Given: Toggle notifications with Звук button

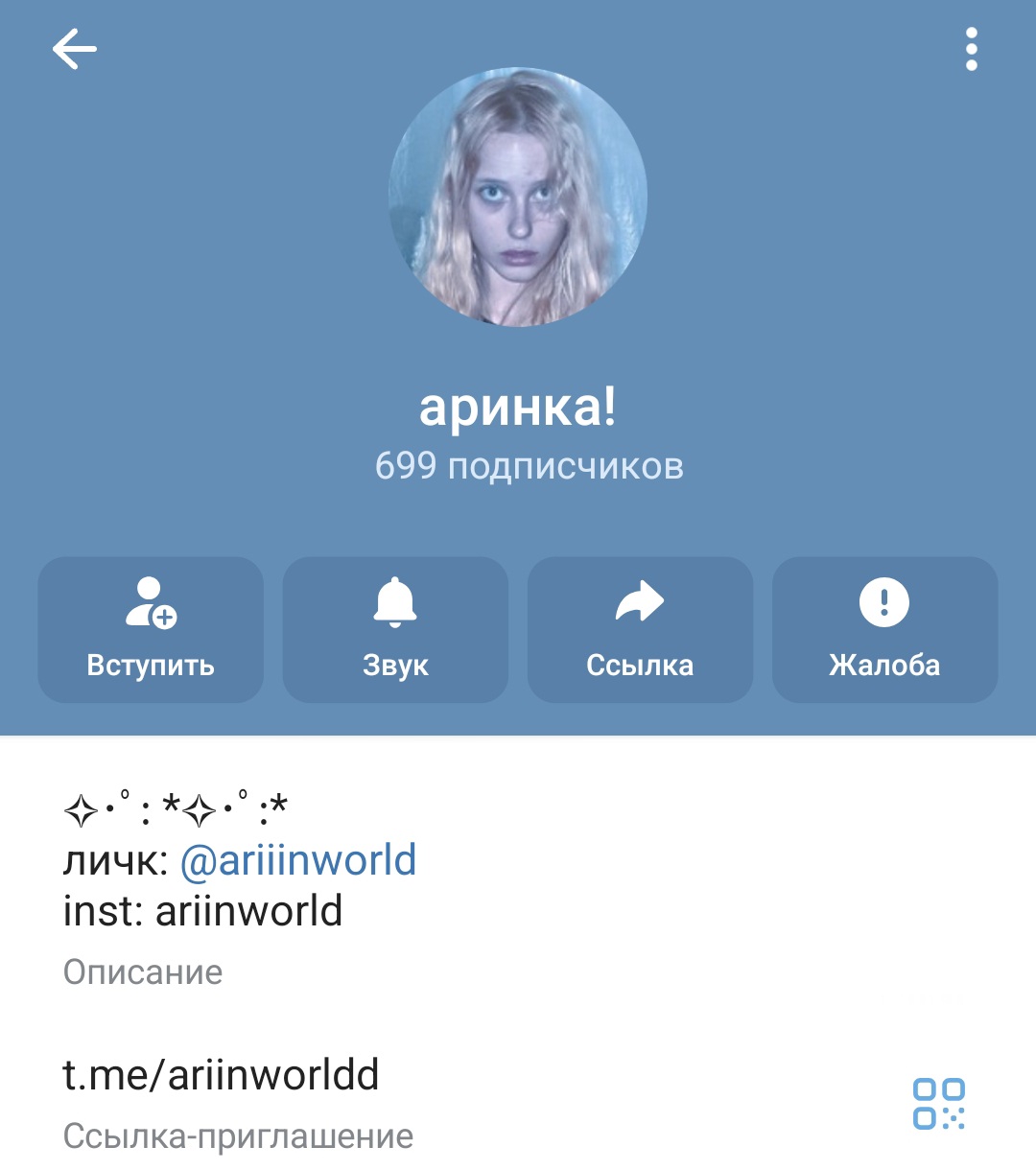Looking at the screenshot, I should tap(395, 629).
